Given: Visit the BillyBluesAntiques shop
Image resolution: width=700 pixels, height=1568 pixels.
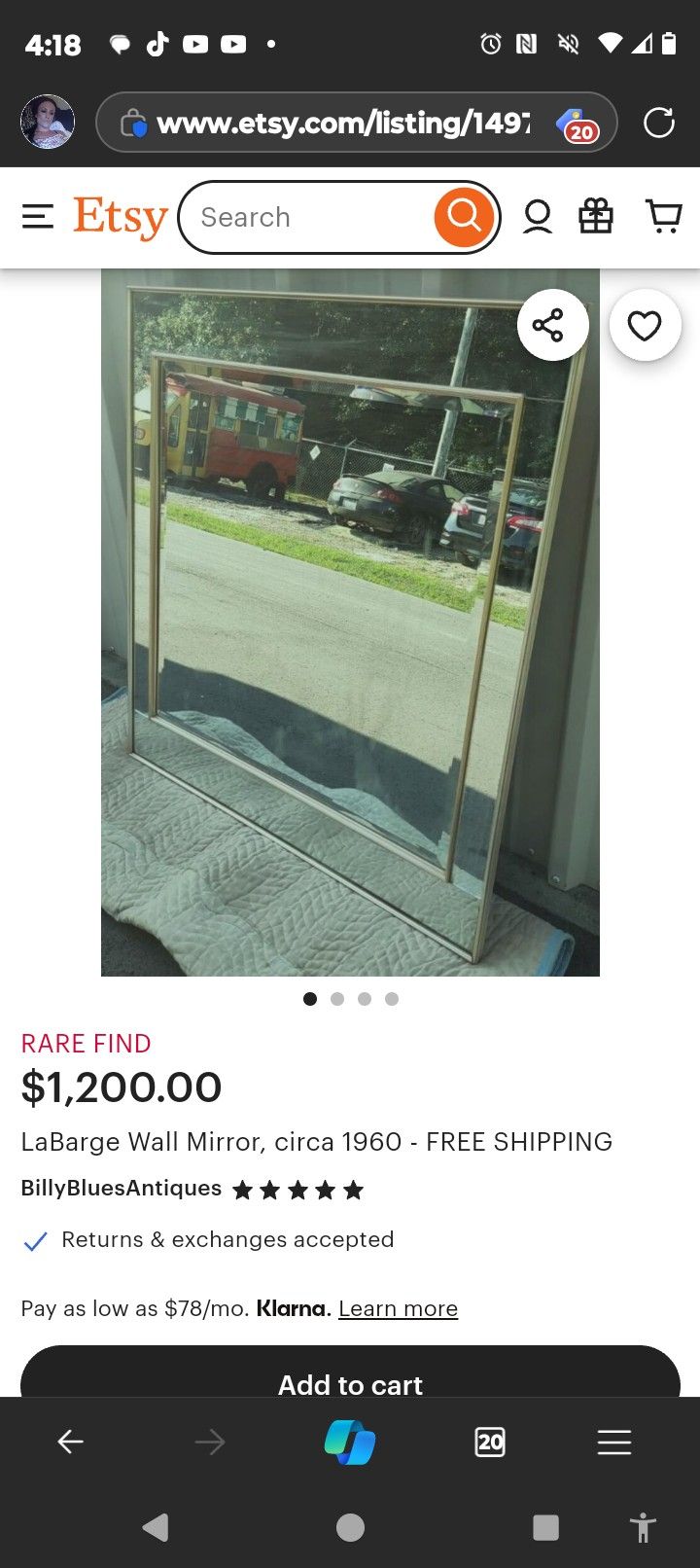Looking at the screenshot, I should (x=122, y=1188).
